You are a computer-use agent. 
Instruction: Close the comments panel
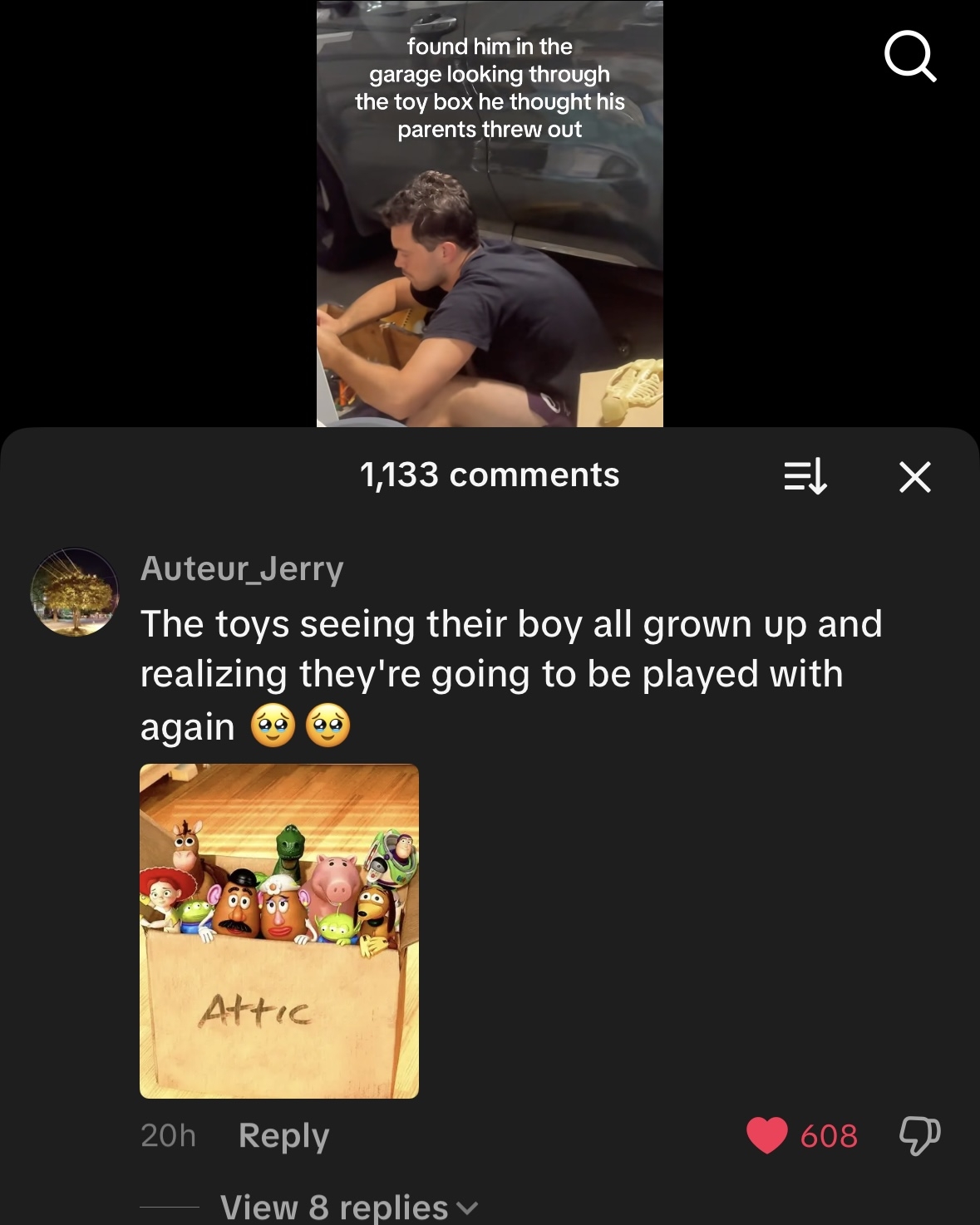[x=914, y=477]
